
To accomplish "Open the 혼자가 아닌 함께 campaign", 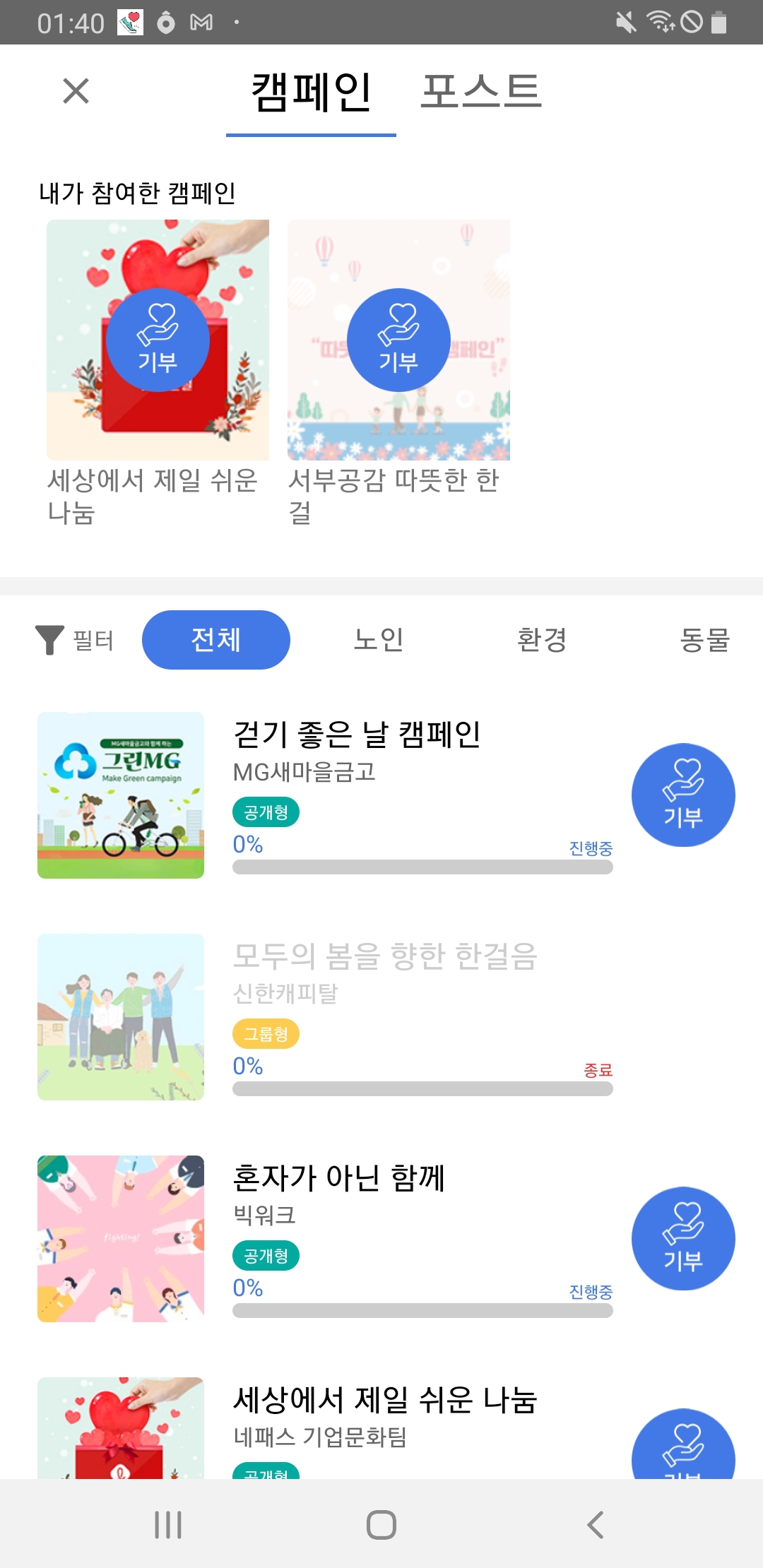I will point(339,1178).
